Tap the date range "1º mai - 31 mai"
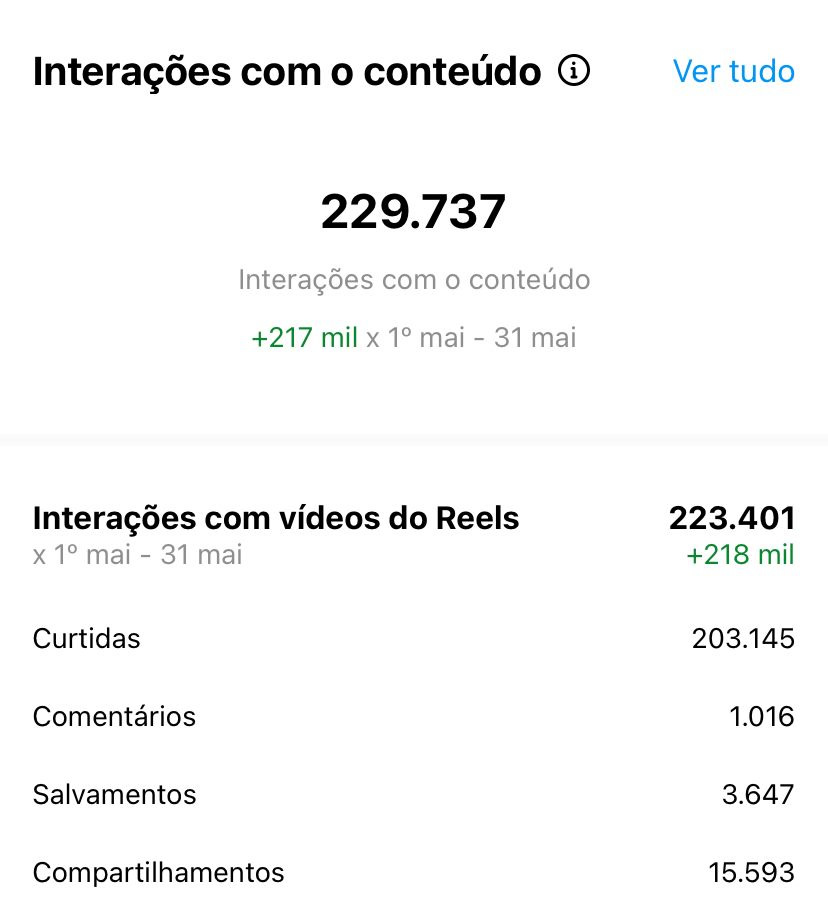 click(480, 337)
